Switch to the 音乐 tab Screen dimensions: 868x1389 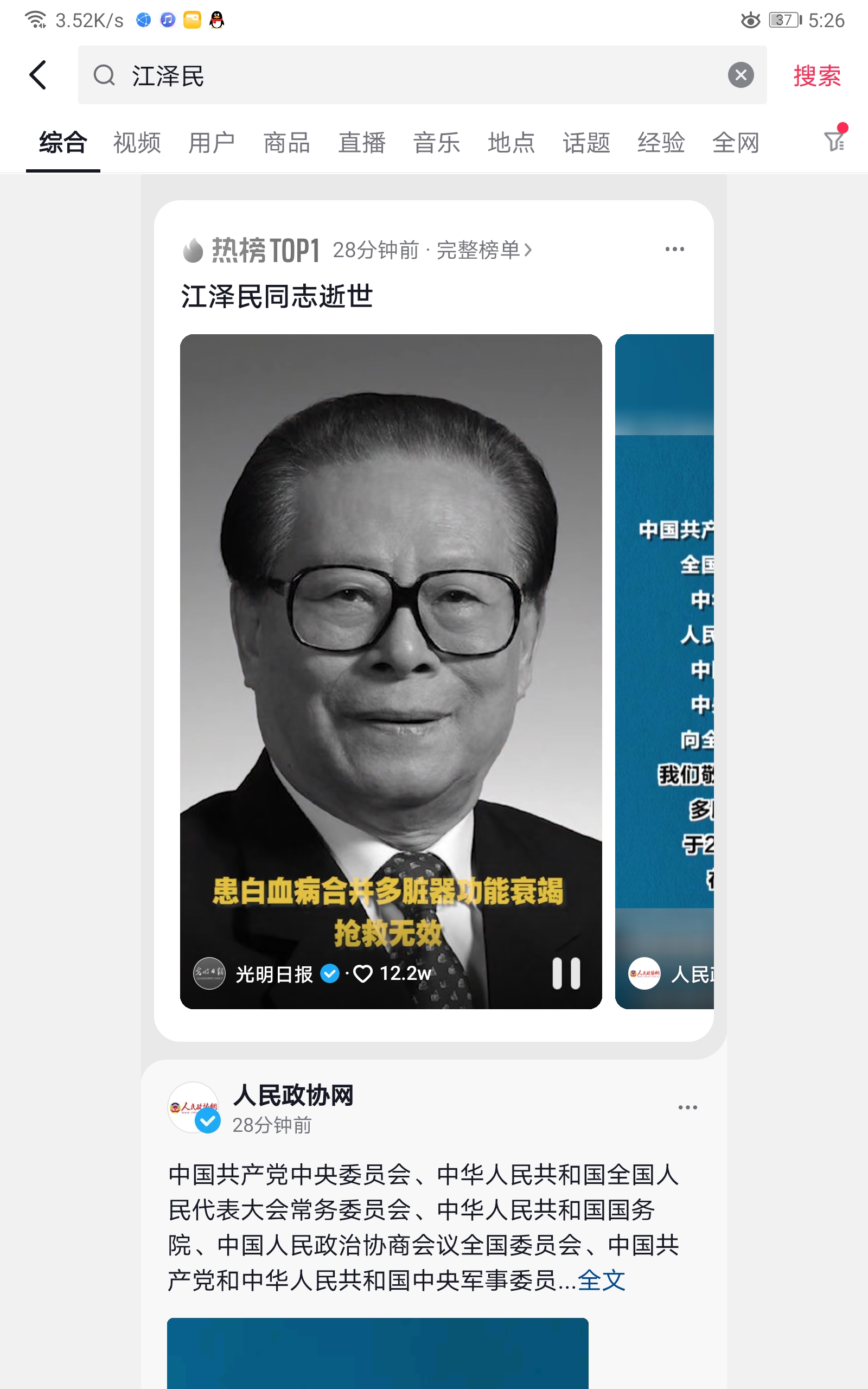click(436, 142)
